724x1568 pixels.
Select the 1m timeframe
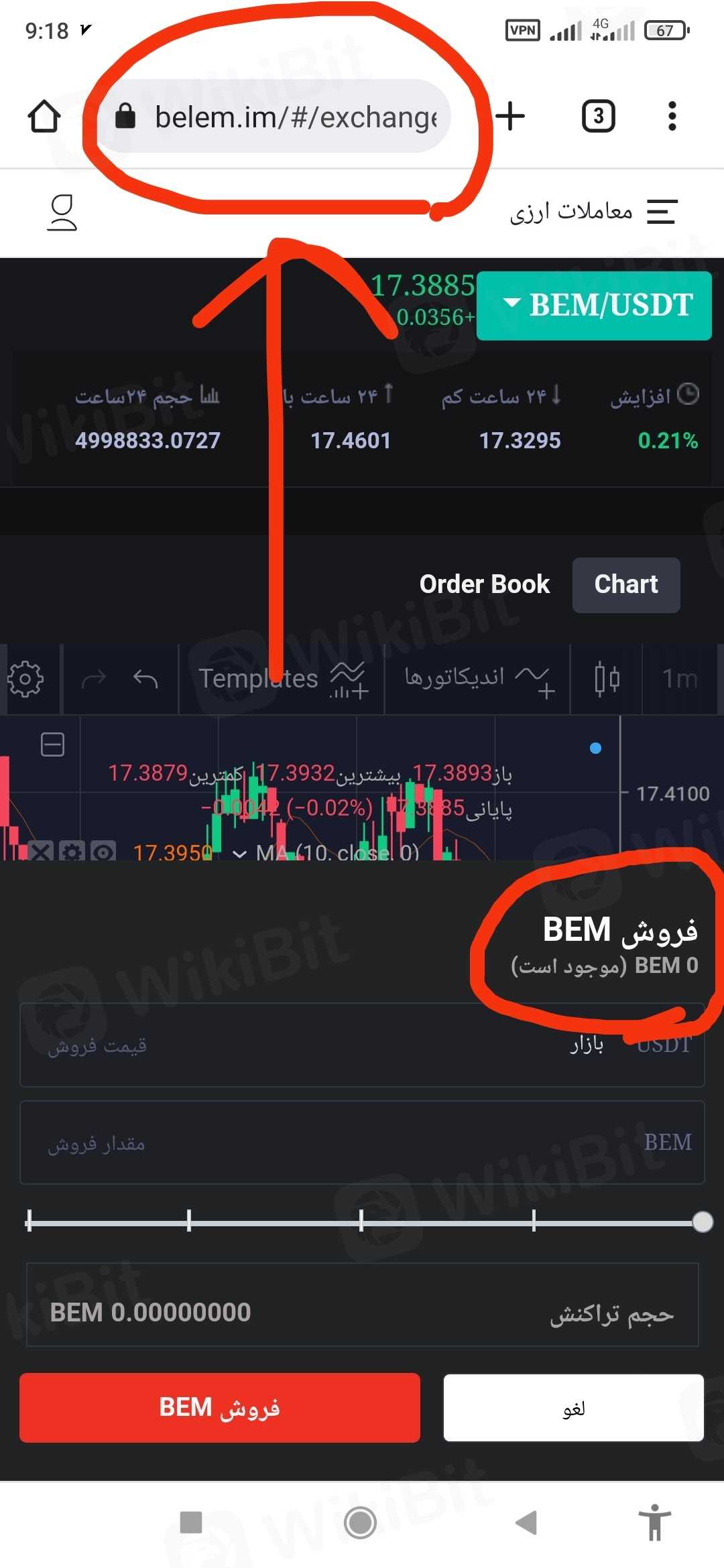pos(680,679)
